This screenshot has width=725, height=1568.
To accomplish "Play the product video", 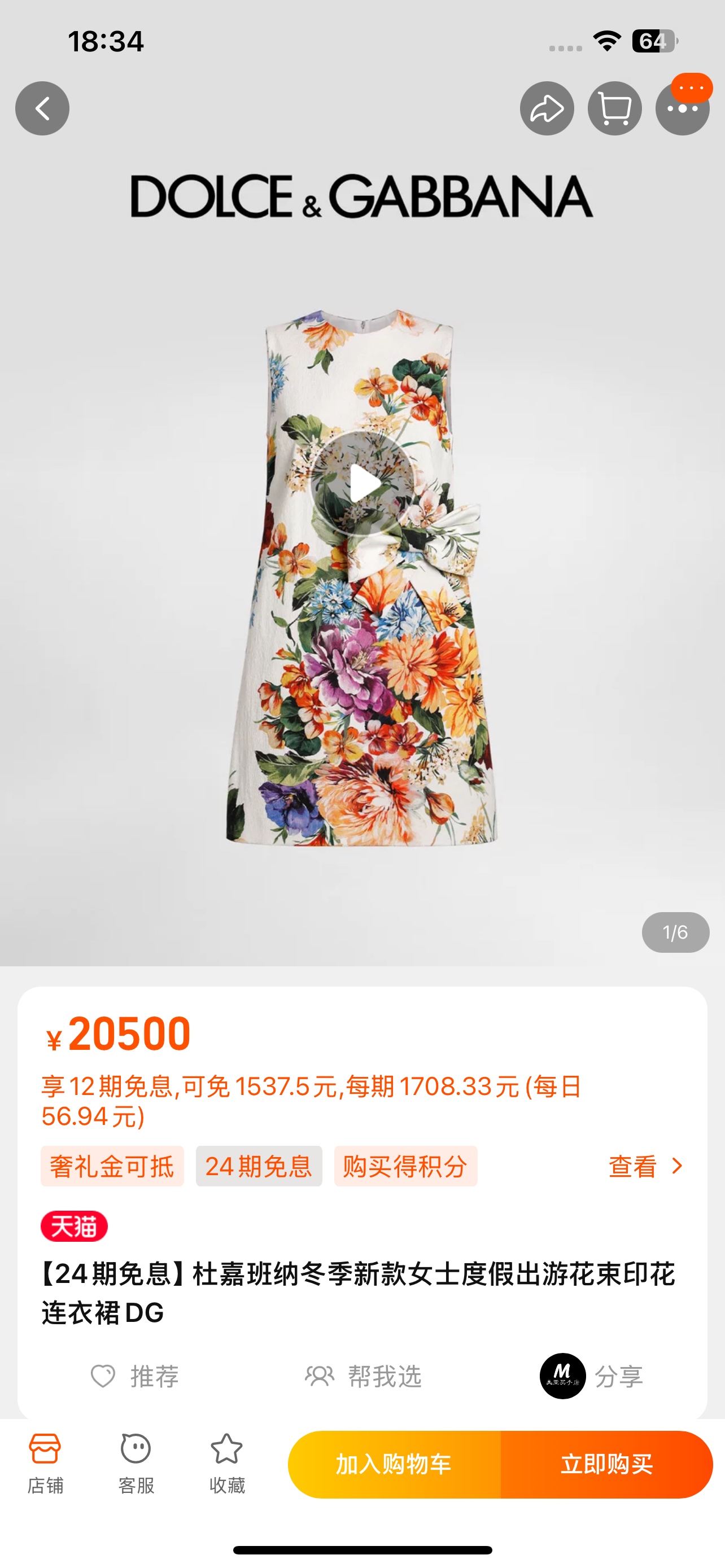I will pyautogui.click(x=363, y=483).
